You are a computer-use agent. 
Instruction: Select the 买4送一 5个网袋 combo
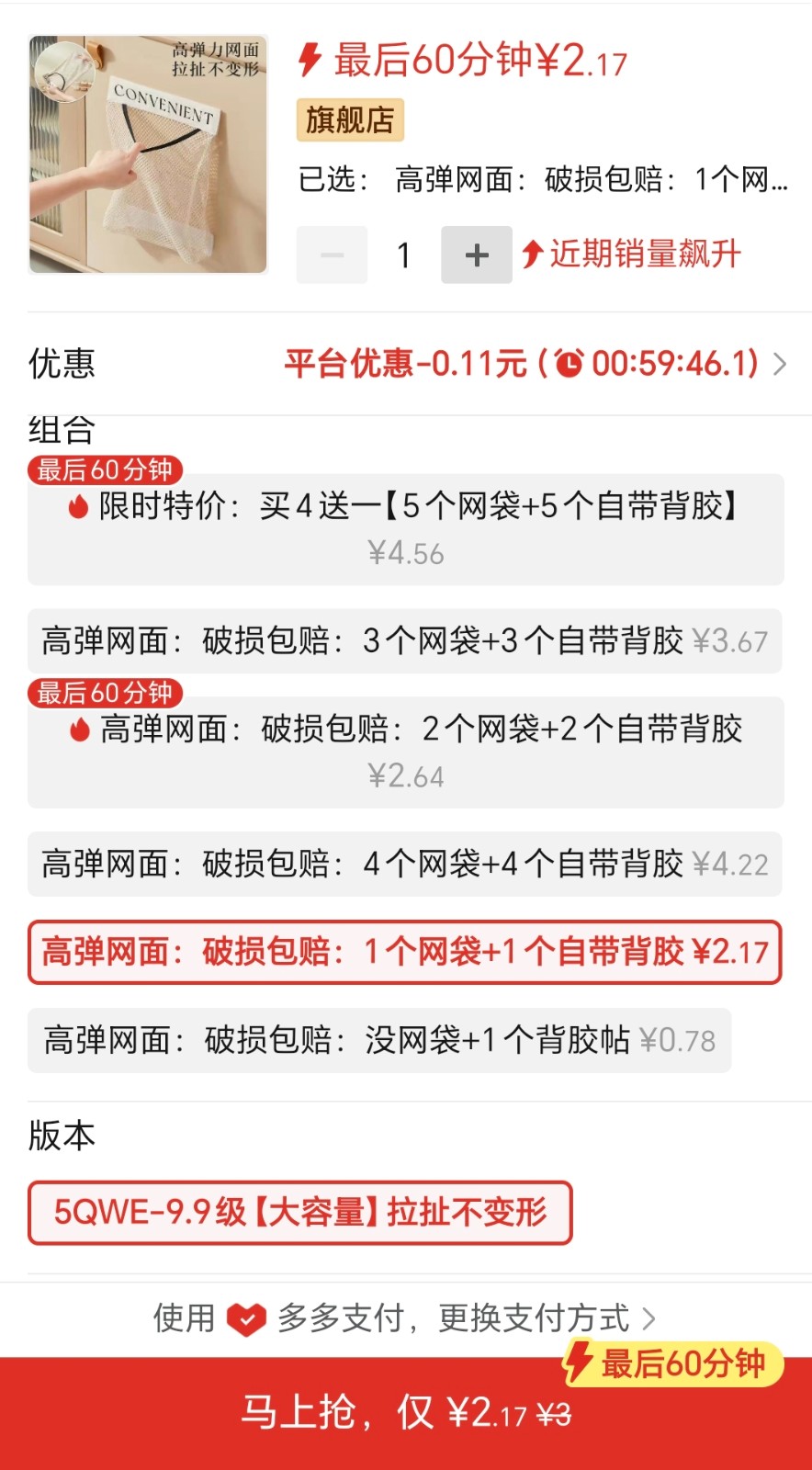point(405,528)
